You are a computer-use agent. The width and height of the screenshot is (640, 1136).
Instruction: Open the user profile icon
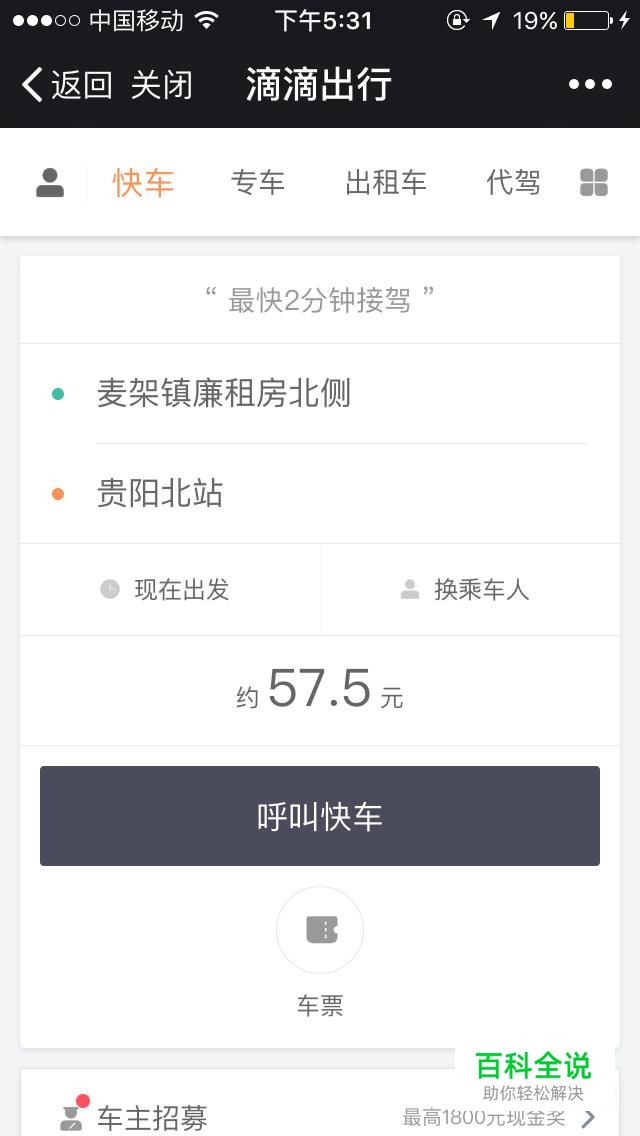coord(50,183)
